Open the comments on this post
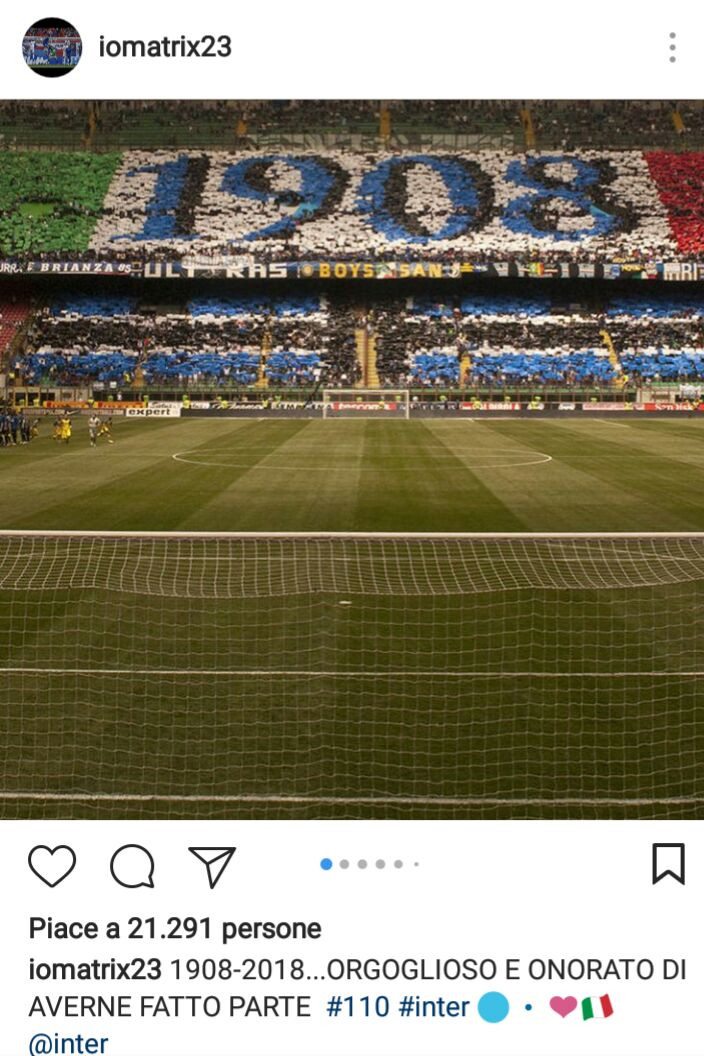The width and height of the screenshot is (704, 1056). pos(132,866)
